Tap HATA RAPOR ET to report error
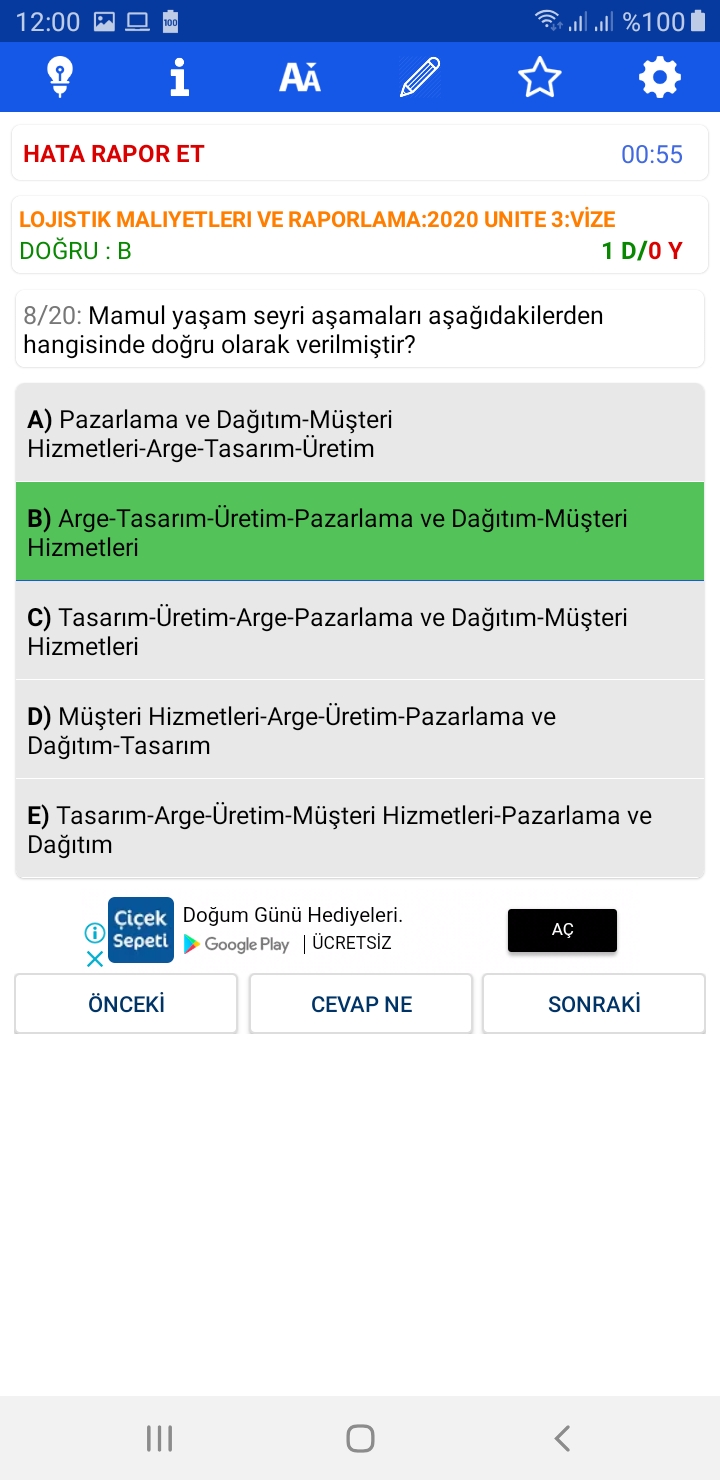Image resolution: width=720 pixels, height=1480 pixels. tap(114, 154)
